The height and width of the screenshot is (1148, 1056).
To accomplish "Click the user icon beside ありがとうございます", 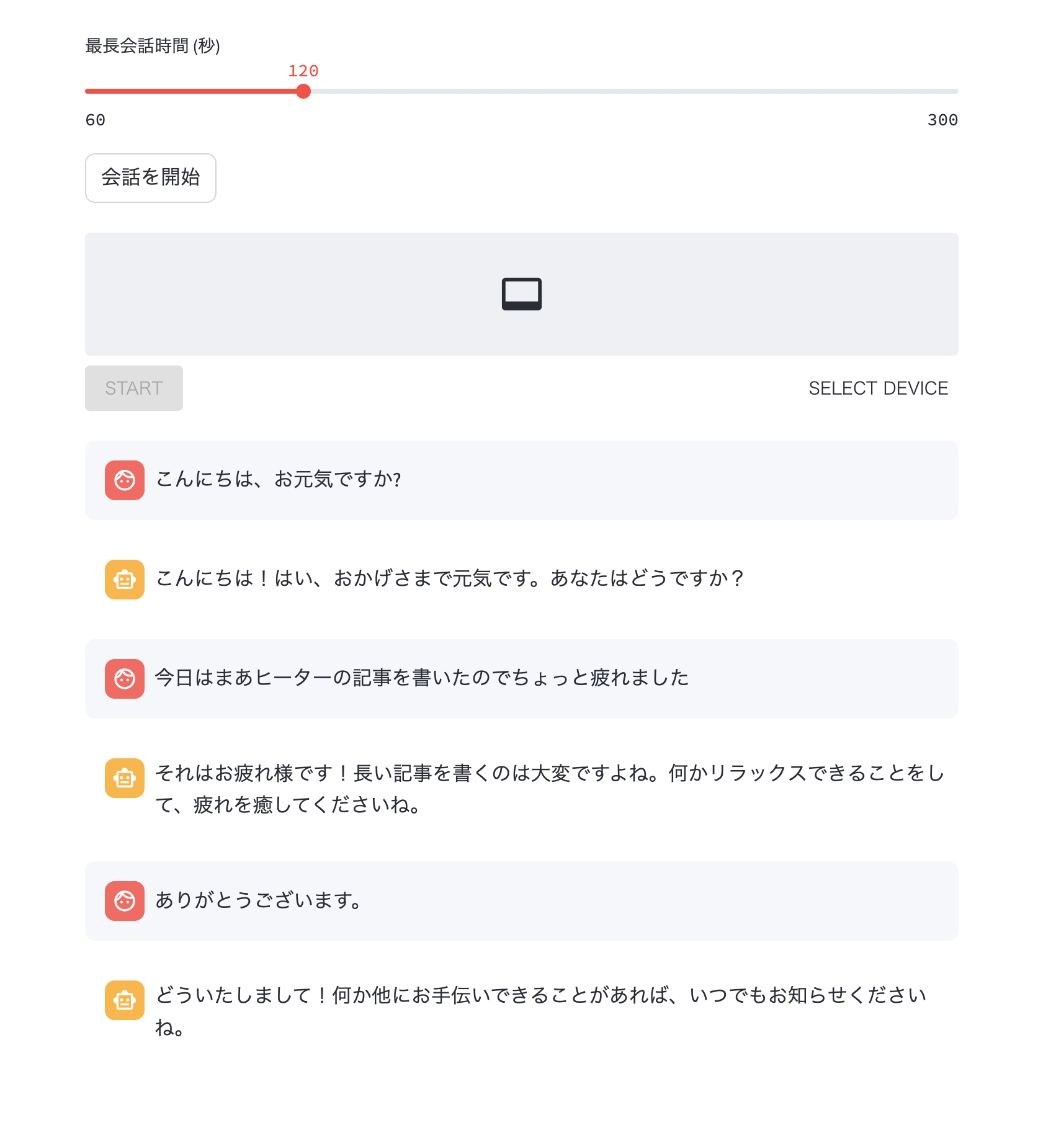I will (x=124, y=901).
